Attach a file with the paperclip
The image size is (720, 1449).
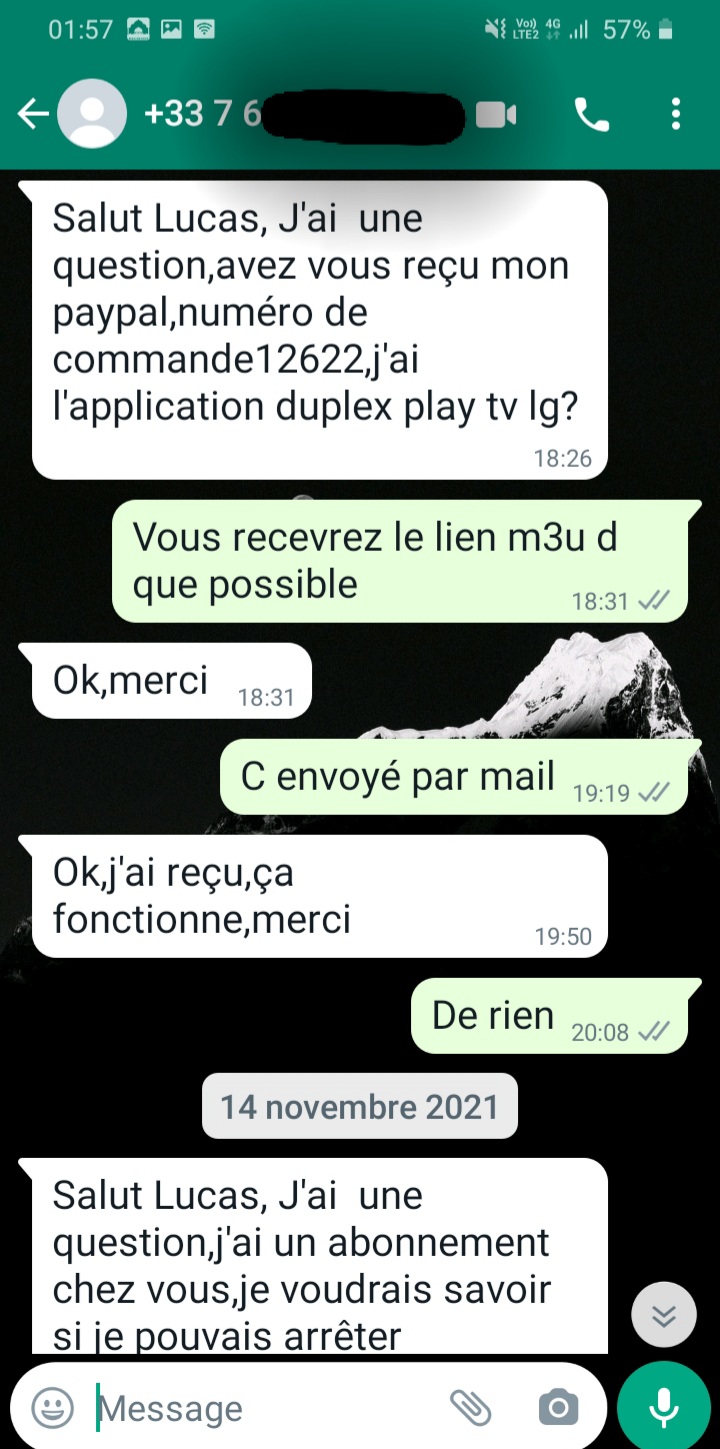click(x=470, y=1408)
